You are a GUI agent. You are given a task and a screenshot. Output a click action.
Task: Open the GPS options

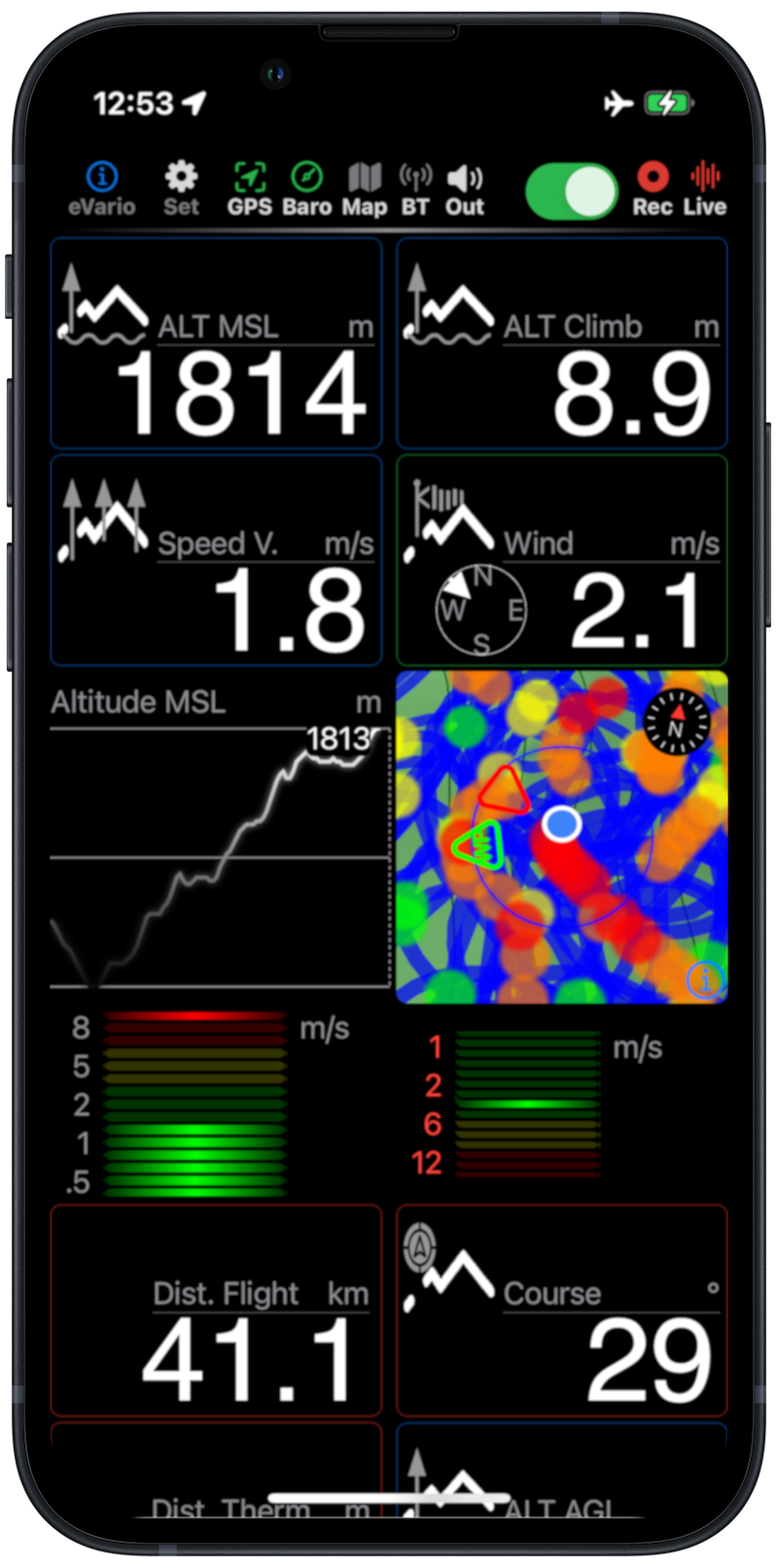(250, 188)
